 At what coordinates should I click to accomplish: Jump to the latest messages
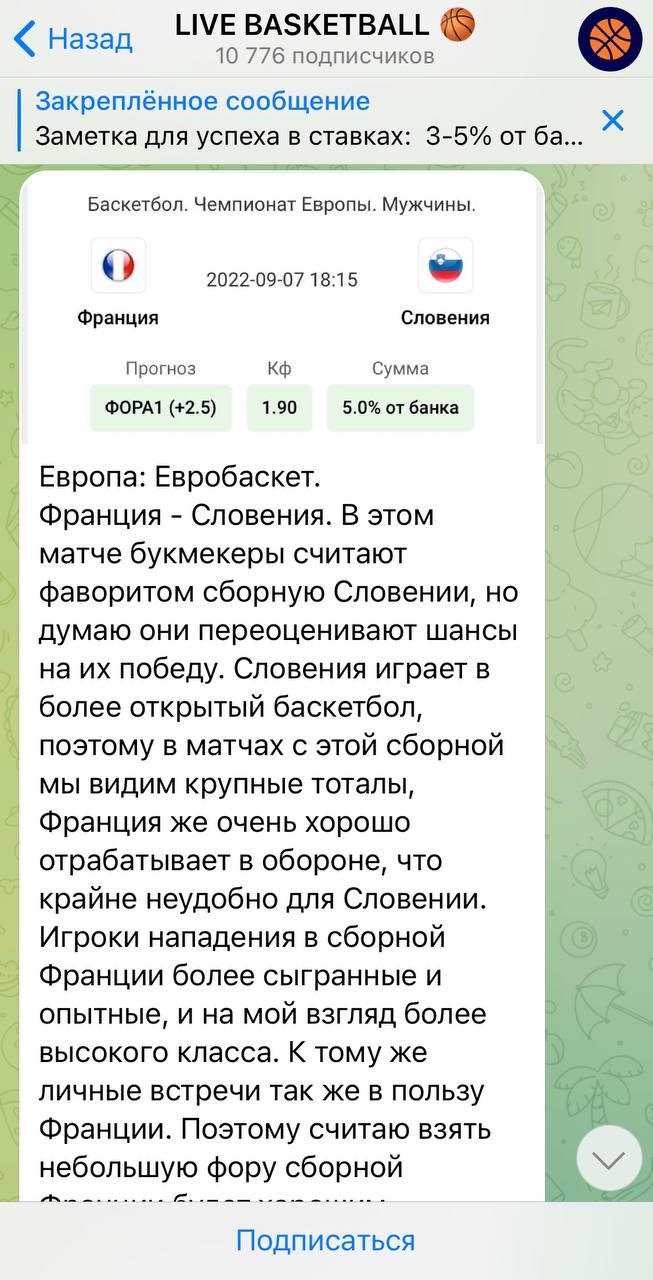click(609, 1158)
